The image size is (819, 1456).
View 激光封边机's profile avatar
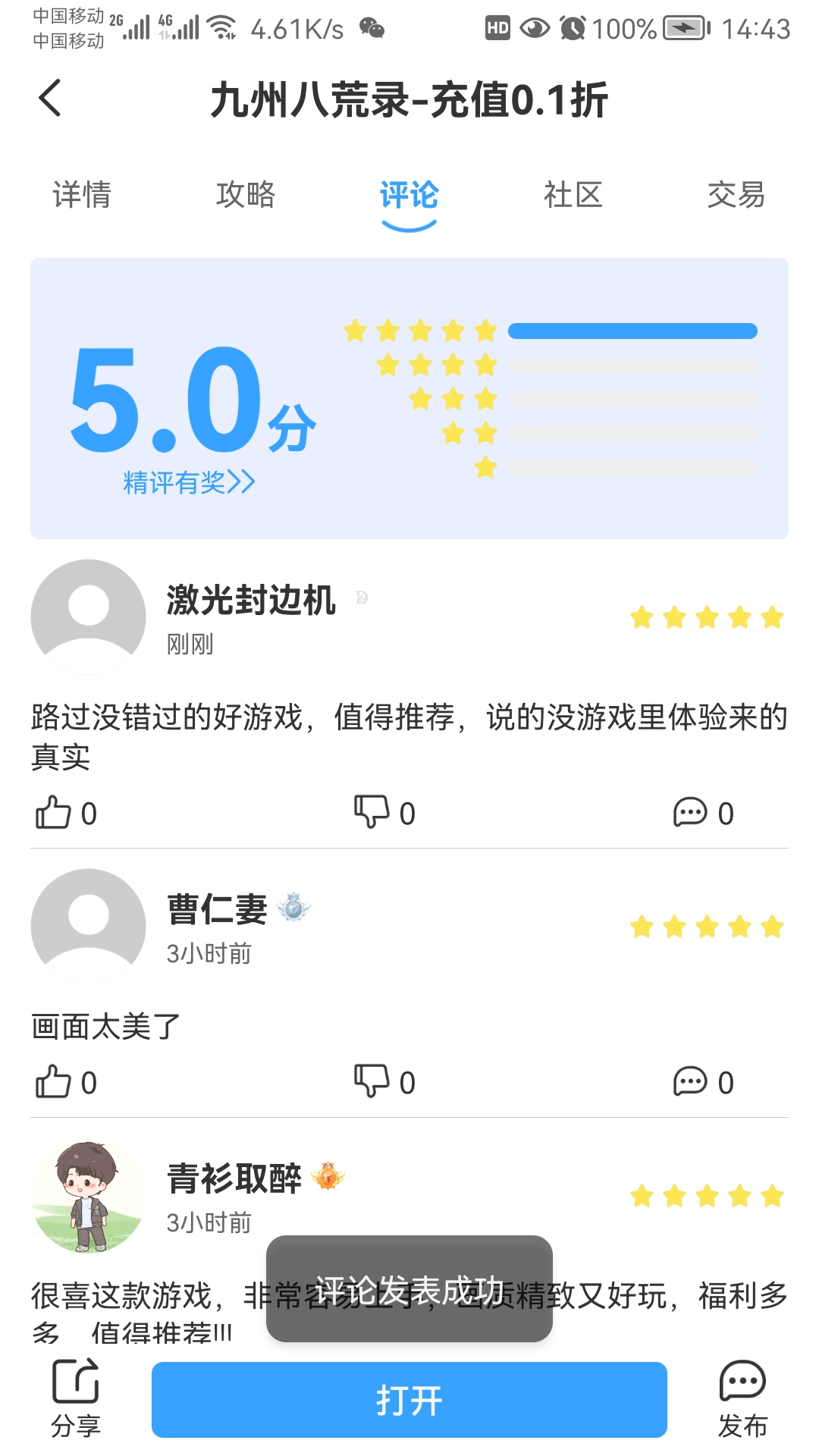pyautogui.click(x=89, y=617)
